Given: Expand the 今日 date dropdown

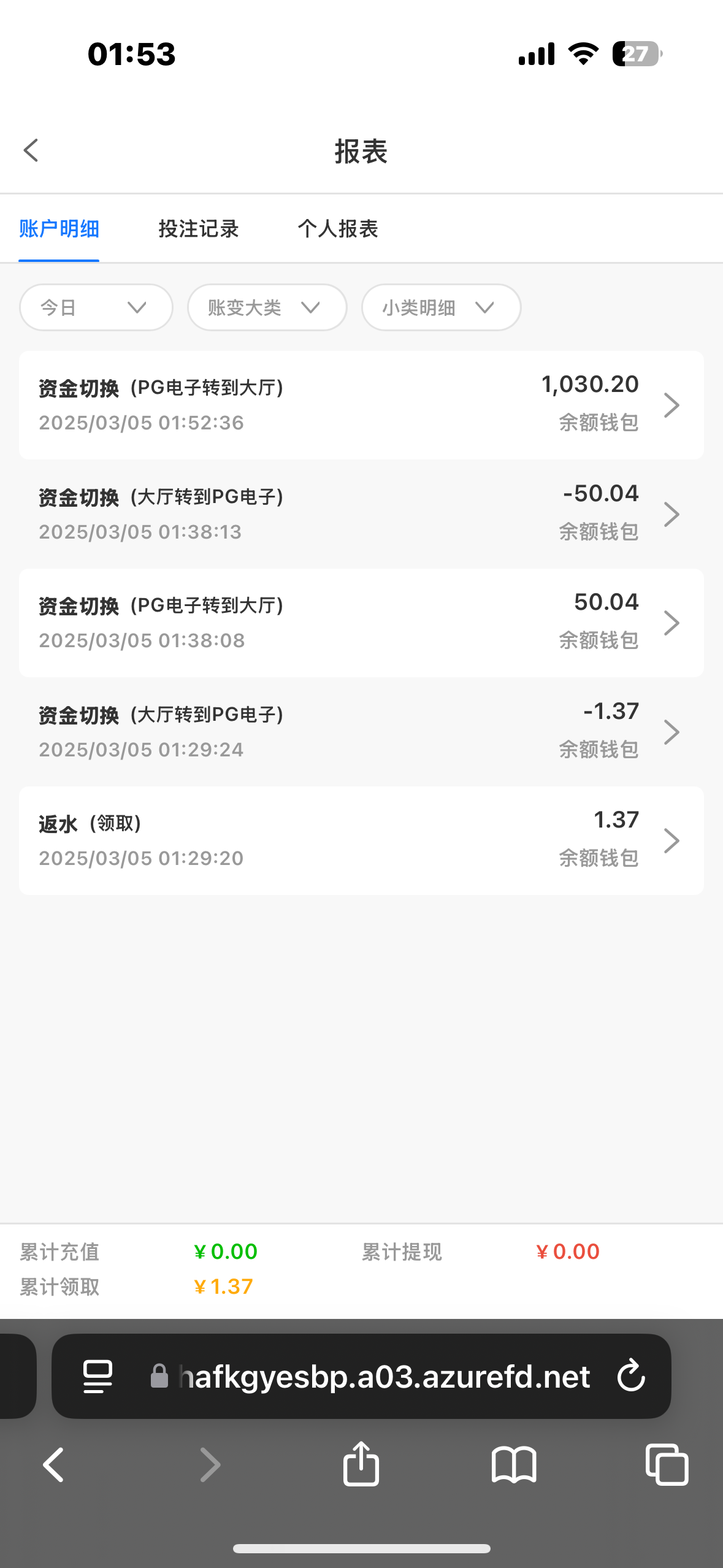Looking at the screenshot, I should [x=96, y=307].
